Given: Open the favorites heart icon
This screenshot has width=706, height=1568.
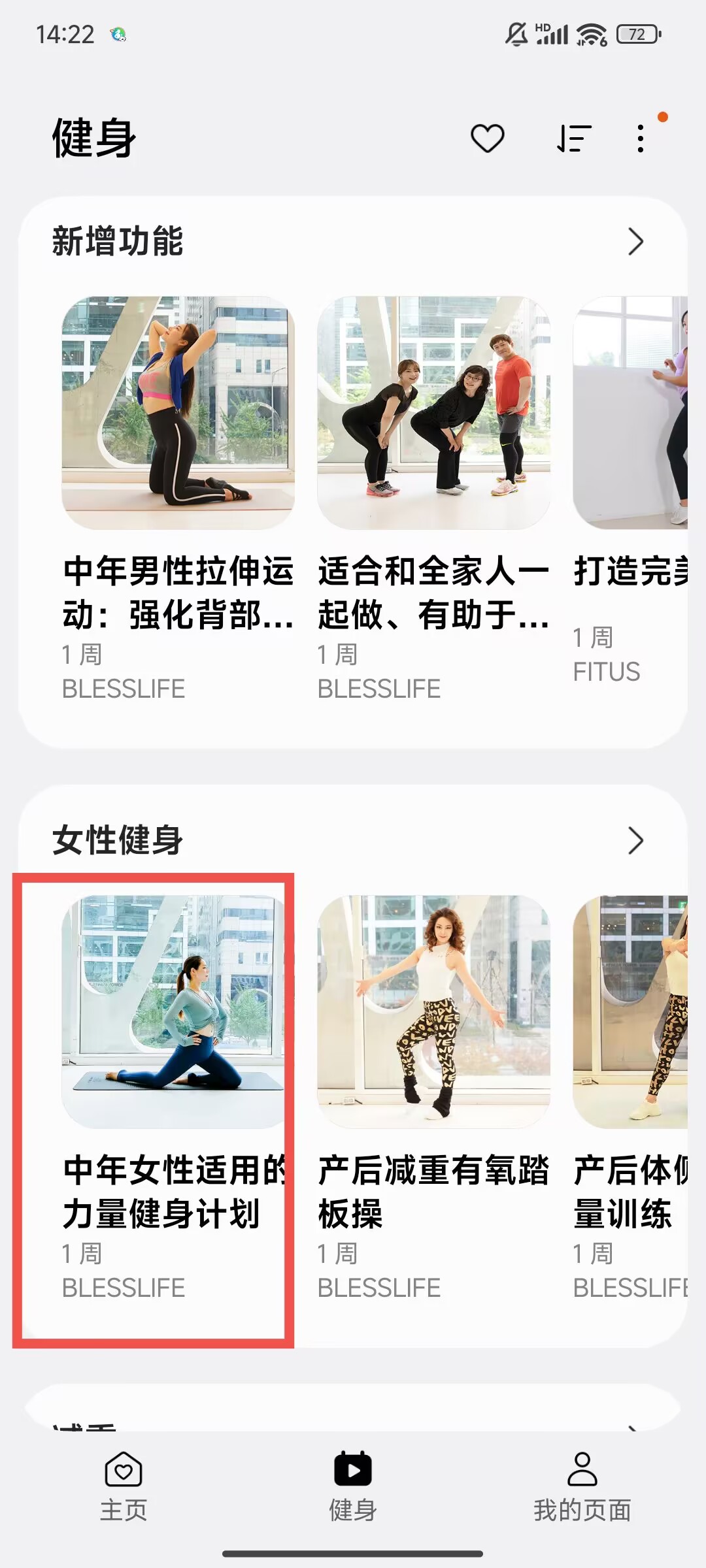Looking at the screenshot, I should [x=488, y=139].
